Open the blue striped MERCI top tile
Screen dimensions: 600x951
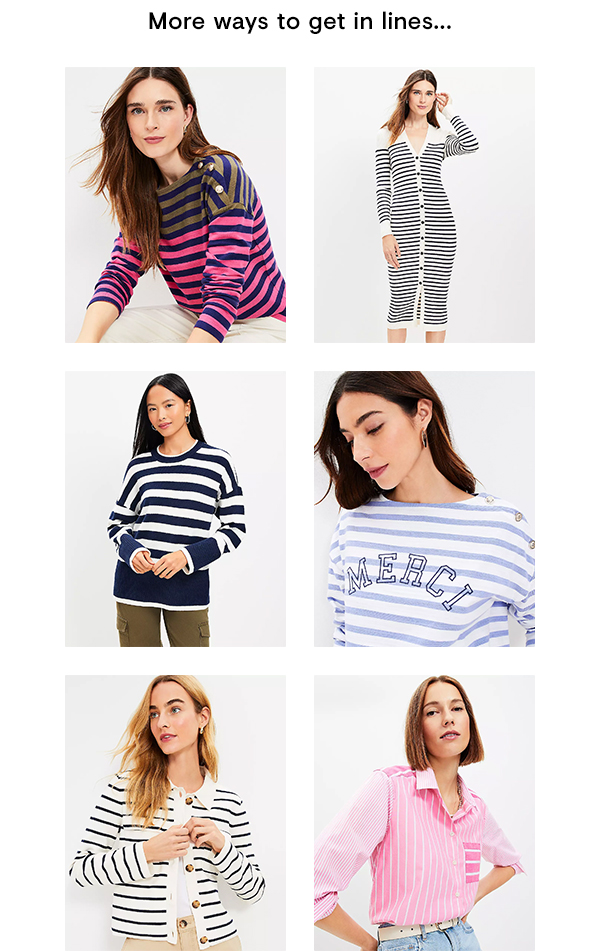point(424,509)
